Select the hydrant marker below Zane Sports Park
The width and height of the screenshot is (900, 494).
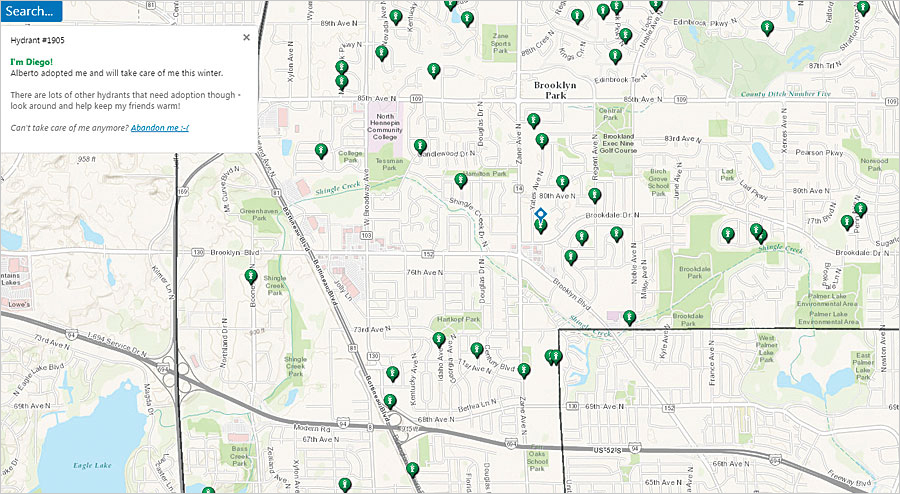(x=433, y=70)
